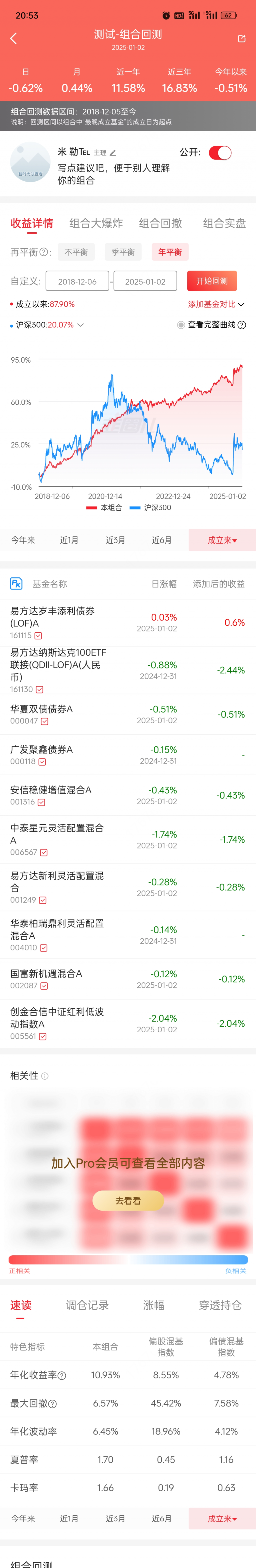View the 组合实盘 tab
The height and width of the screenshot is (1568, 256).
[x=224, y=223]
